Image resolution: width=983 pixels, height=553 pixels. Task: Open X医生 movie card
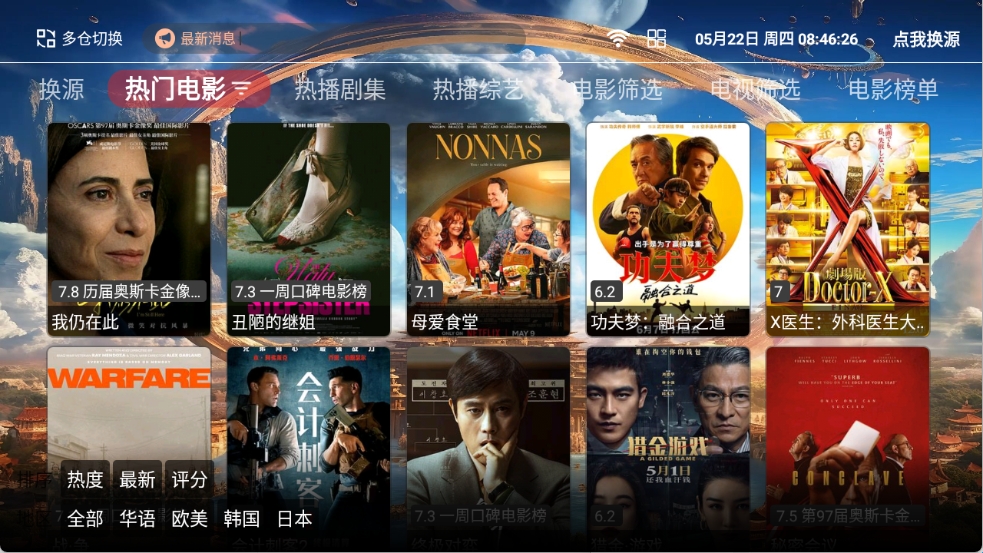click(x=847, y=228)
